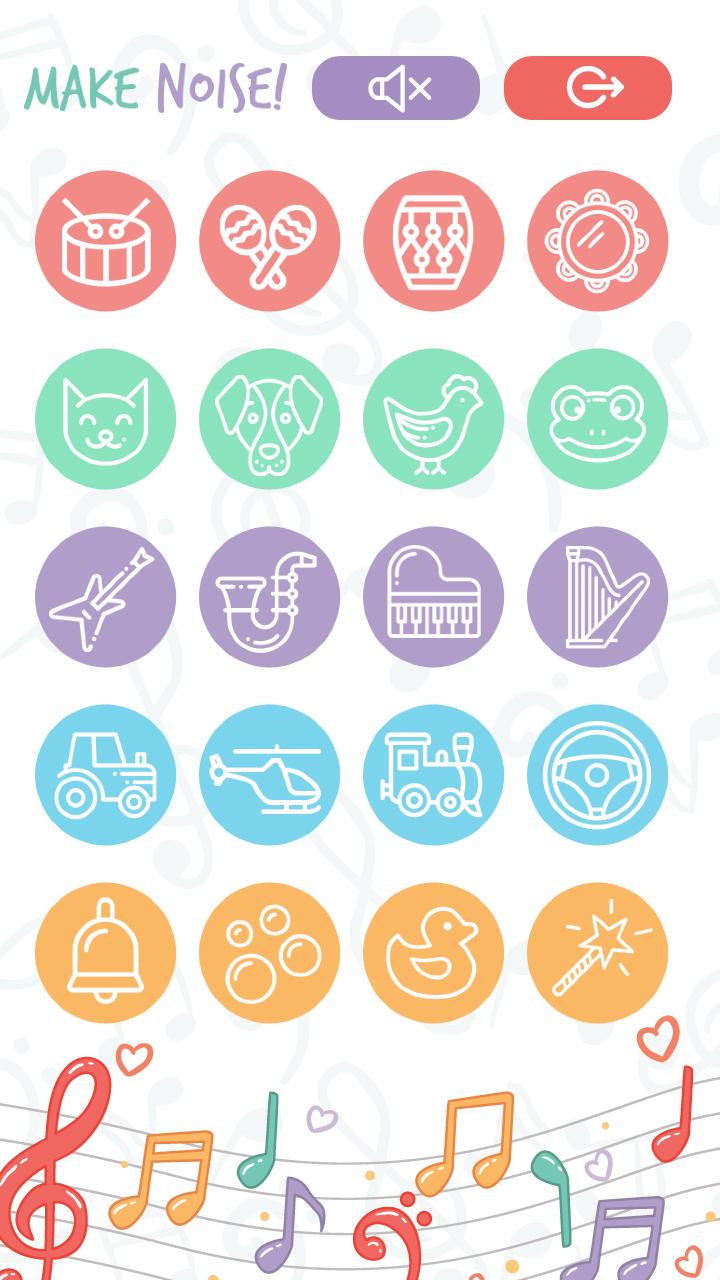Tap the cat face icon
This screenshot has width=720, height=1280.
[x=105, y=419]
